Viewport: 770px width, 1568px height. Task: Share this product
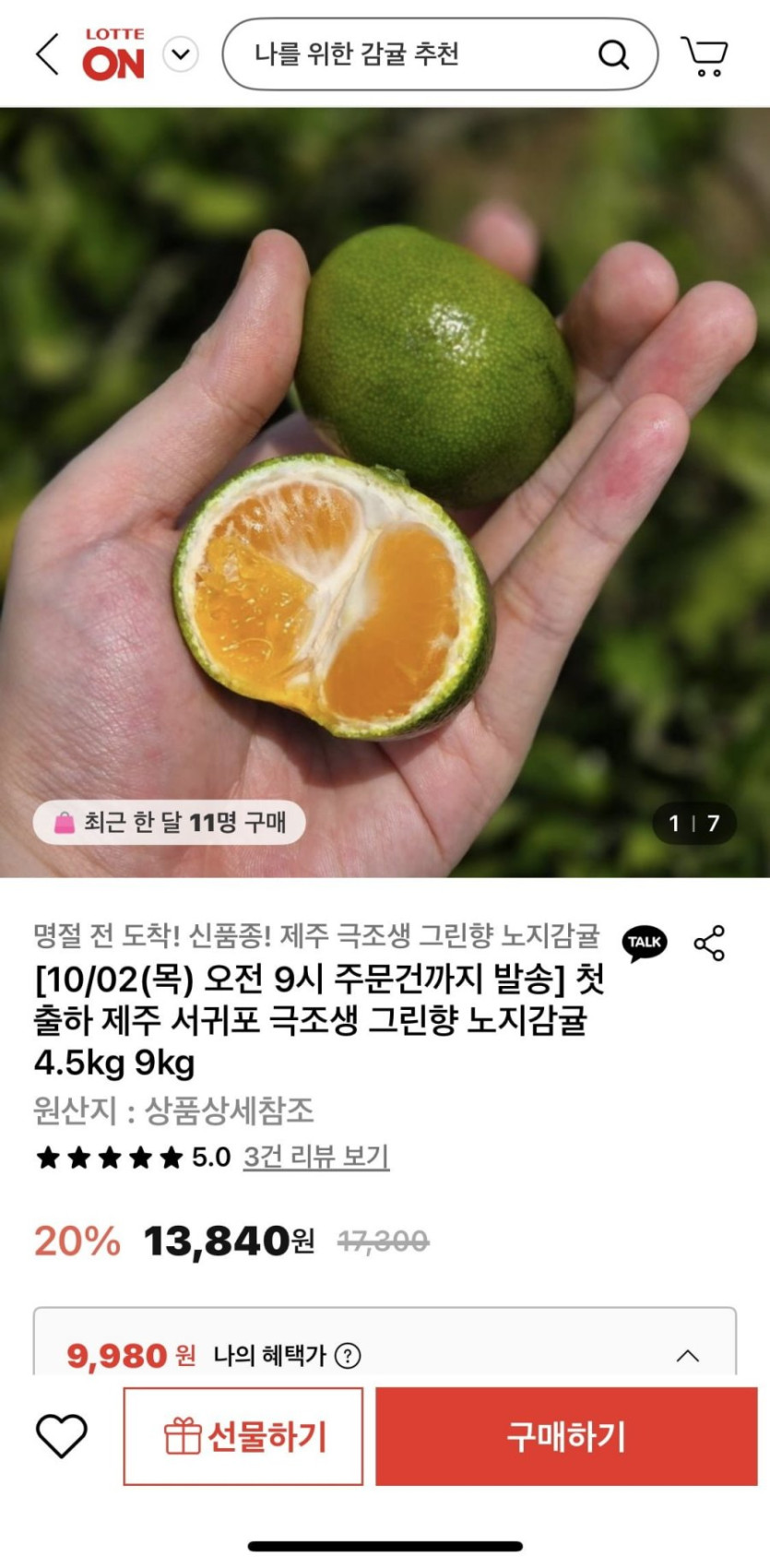coord(709,944)
